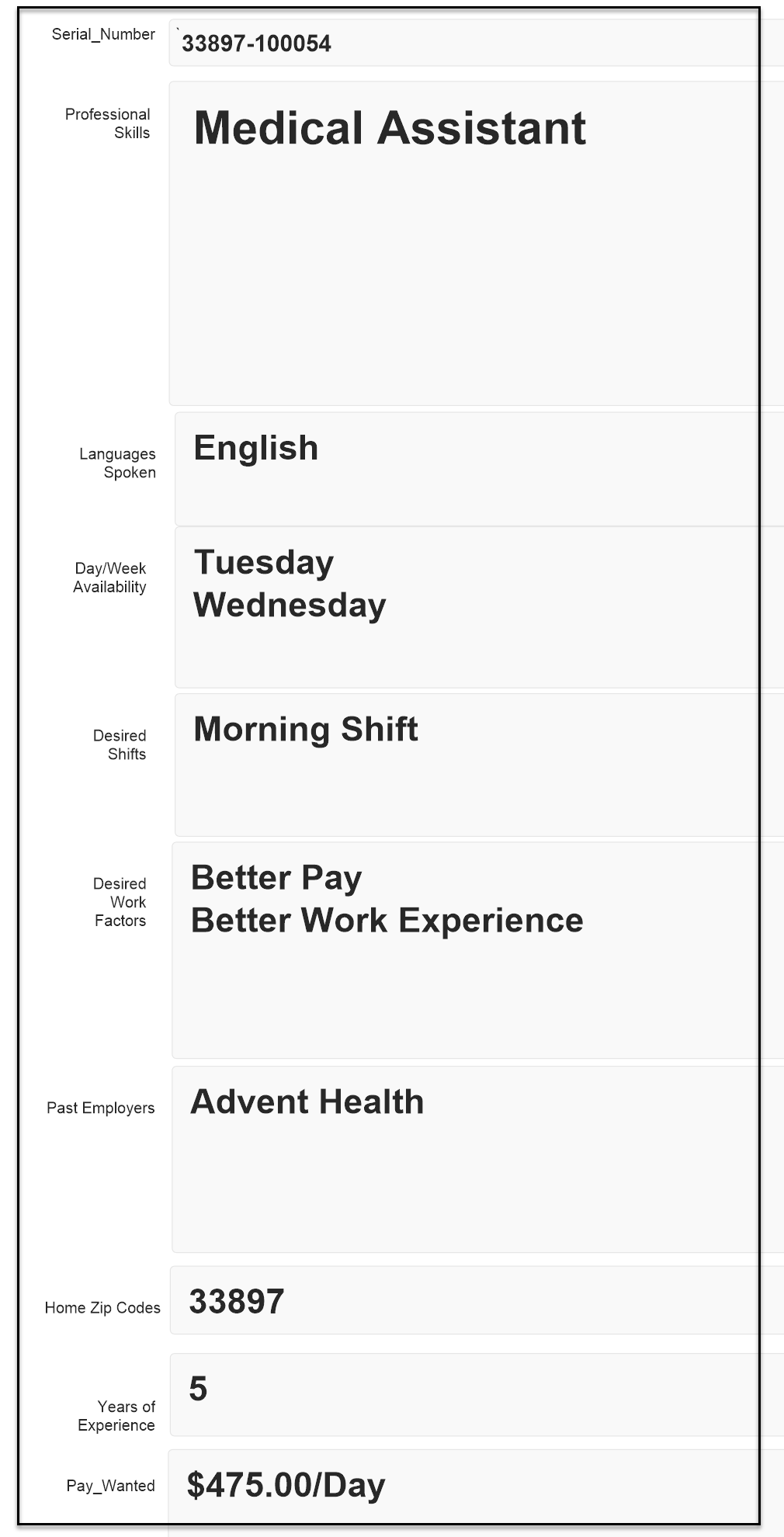The image size is (784, 1537).
Task: Select the Languages Spoken field
Action: pyautogui.click(x=466, y=469)
